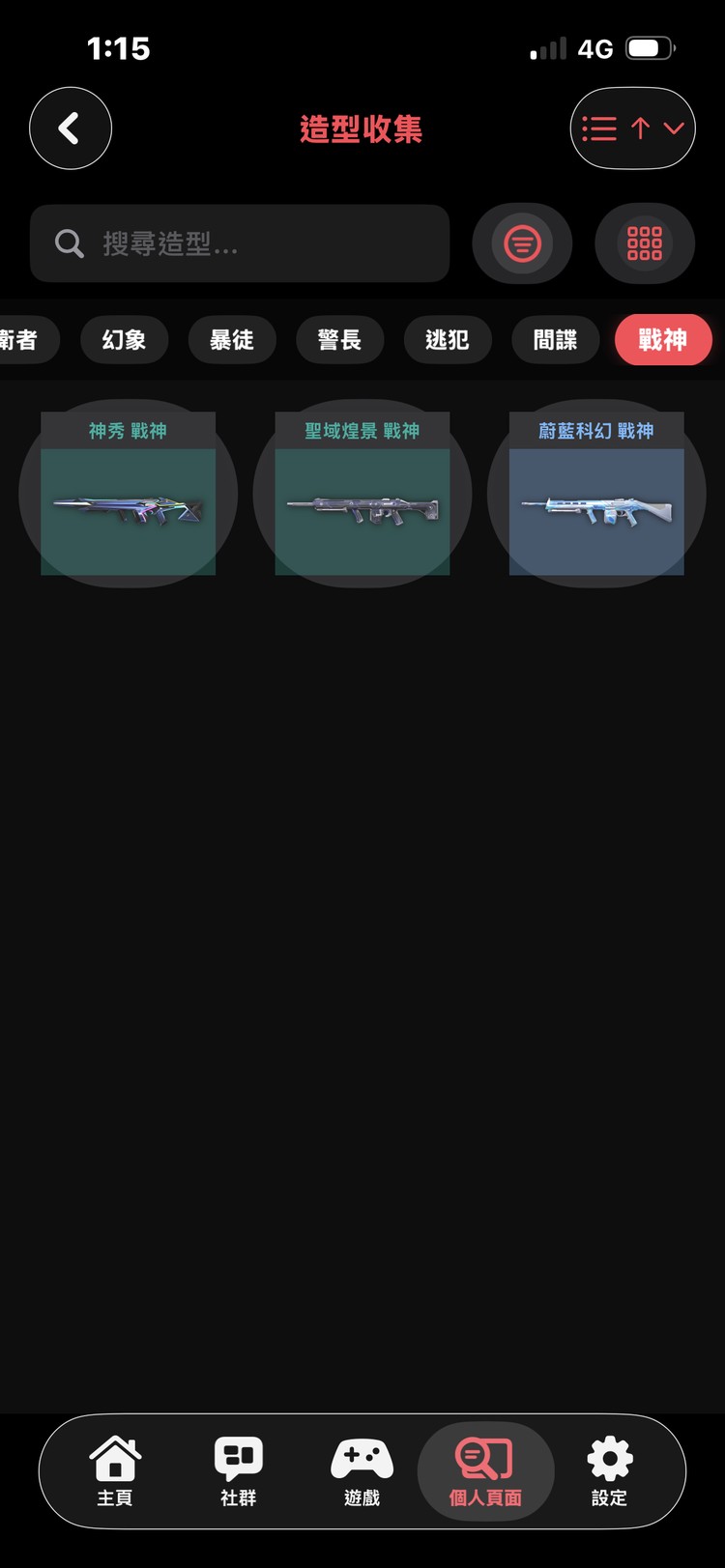Choose the 警長 weapon chip
Screen dimensions: 725x1568
coord(339,340)
